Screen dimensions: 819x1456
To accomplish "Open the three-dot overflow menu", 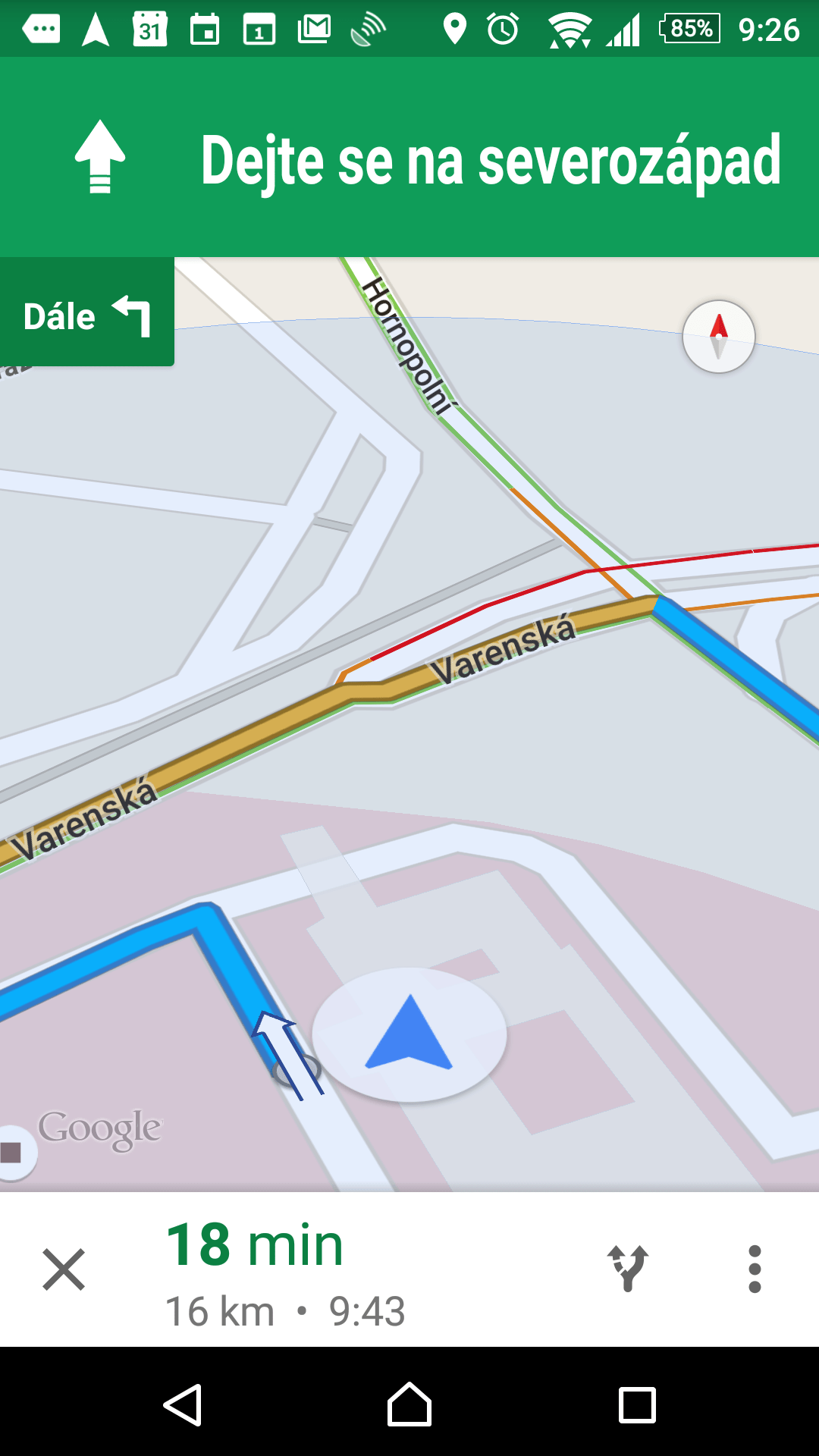I will click(755, 1269).
